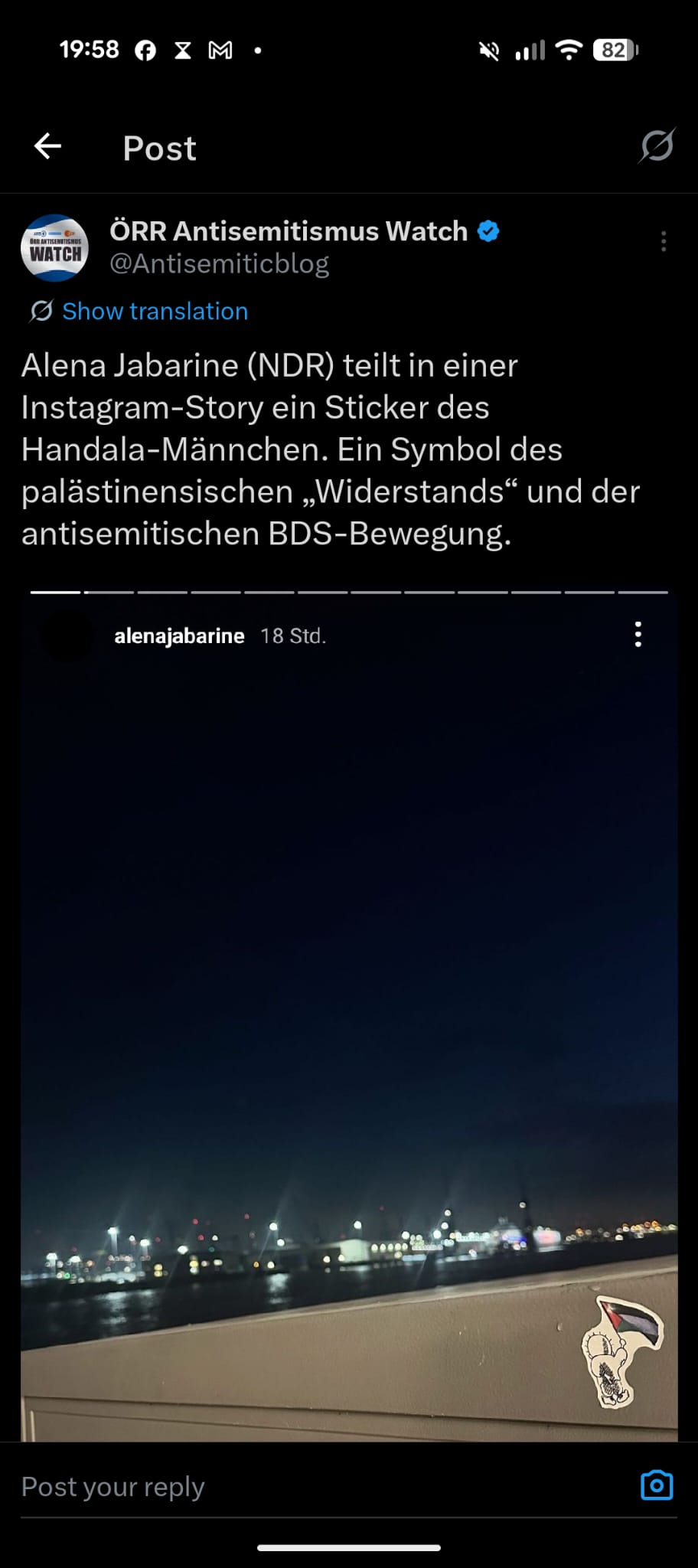Open ÖRR Antisemitismus Watch profile picture
Viewport: 698px width, 1568px height.
[x=54, y=248]
